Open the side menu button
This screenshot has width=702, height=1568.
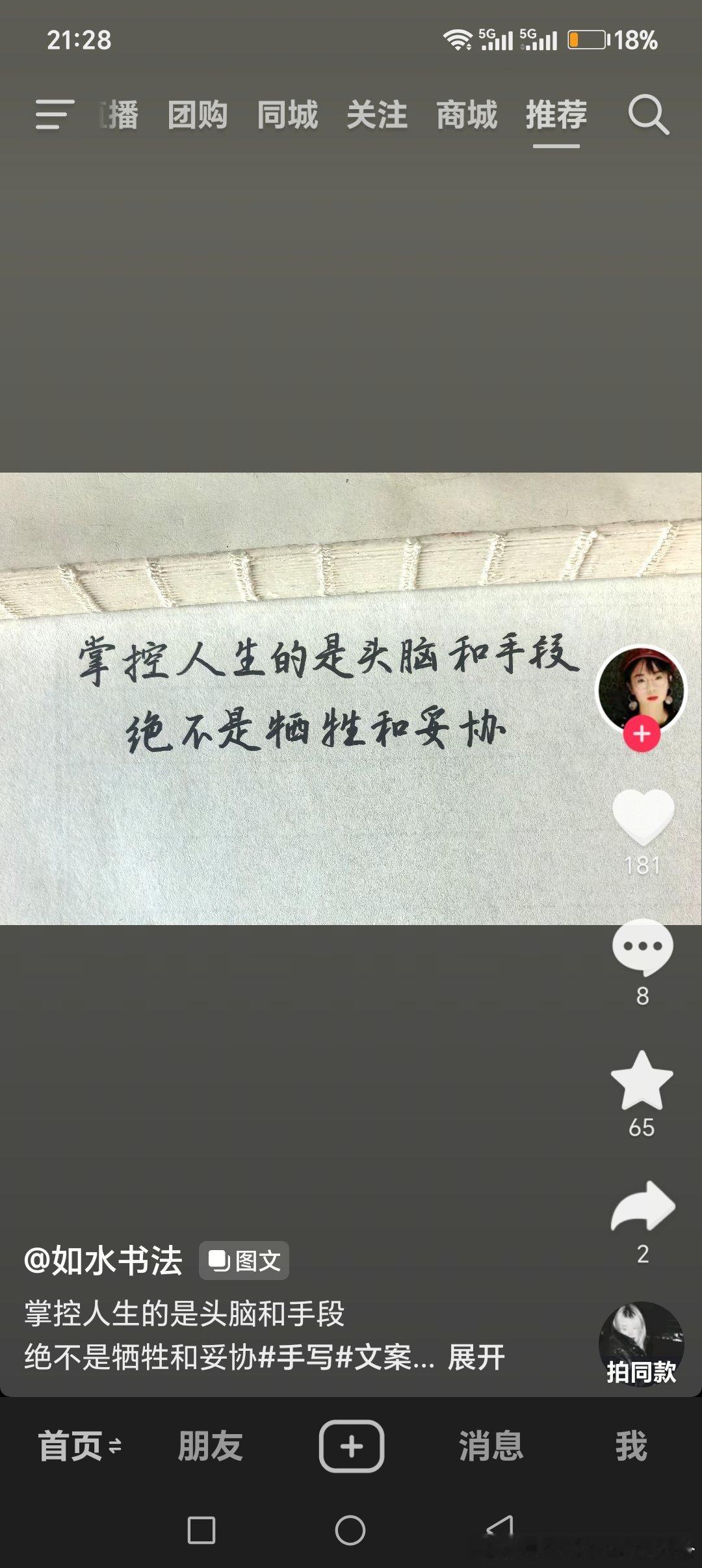pyautogui.click(x=55, y=114)
